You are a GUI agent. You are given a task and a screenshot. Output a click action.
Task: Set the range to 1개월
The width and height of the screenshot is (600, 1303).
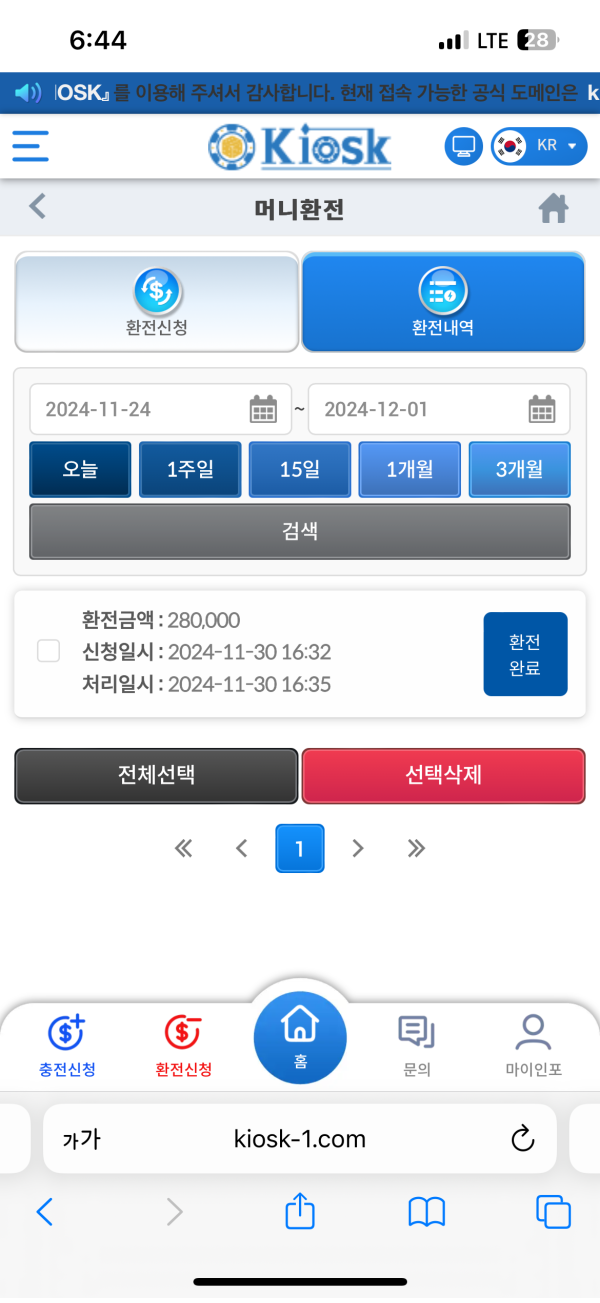[410, 469]
